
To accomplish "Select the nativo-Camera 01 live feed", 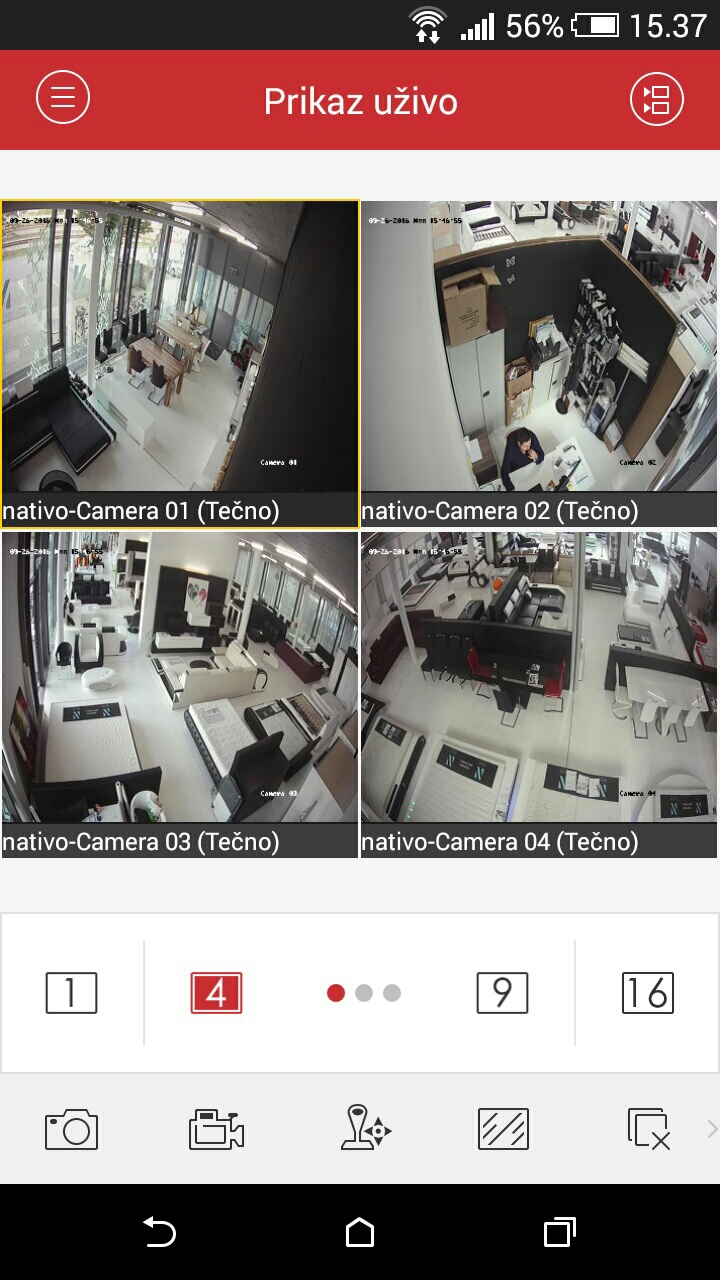I will [x=180, y=364].
